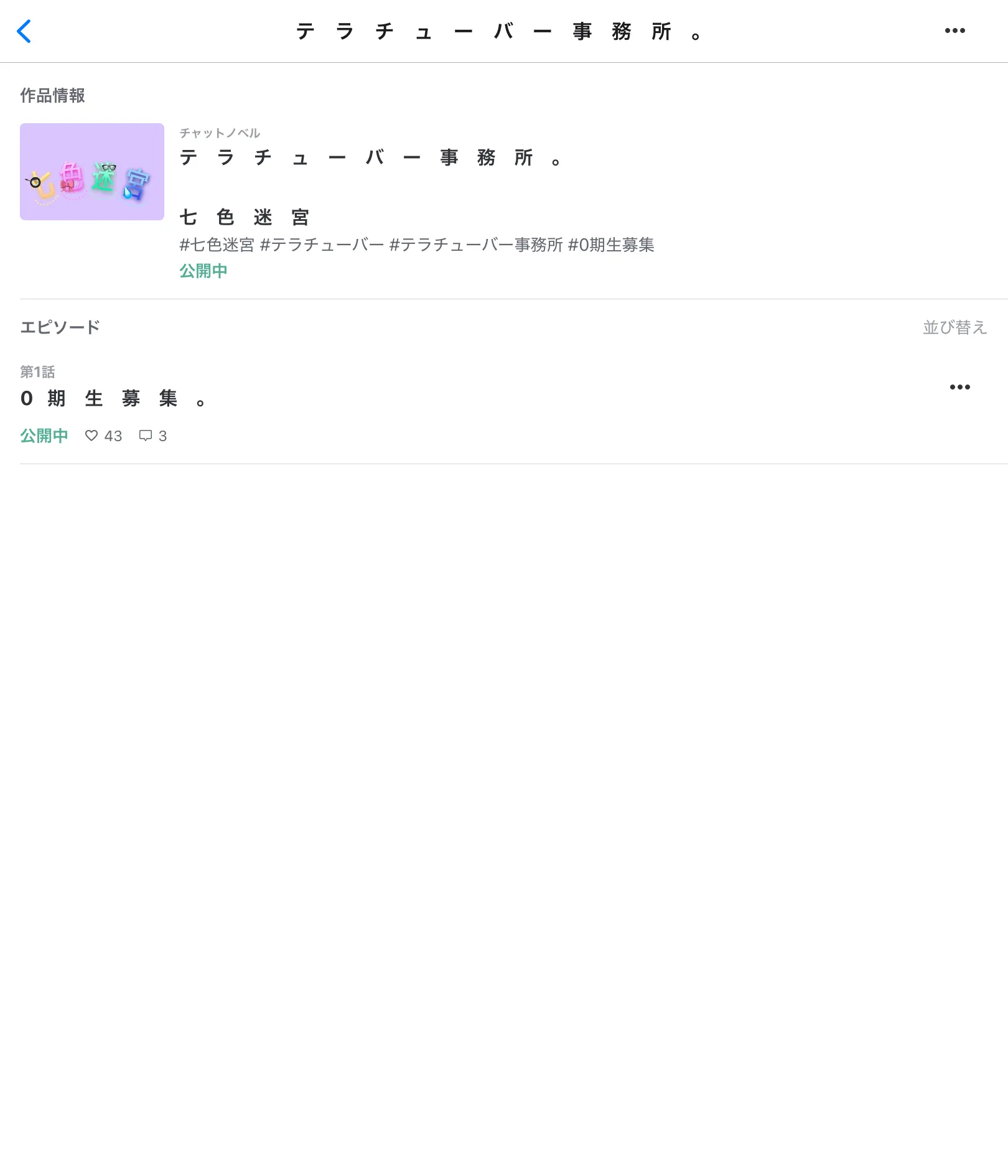The width and height of the screenshot is (1008, 1176).
Task: Open the work thumbnail 七色迷宮
Action: [x=92, y=172]
